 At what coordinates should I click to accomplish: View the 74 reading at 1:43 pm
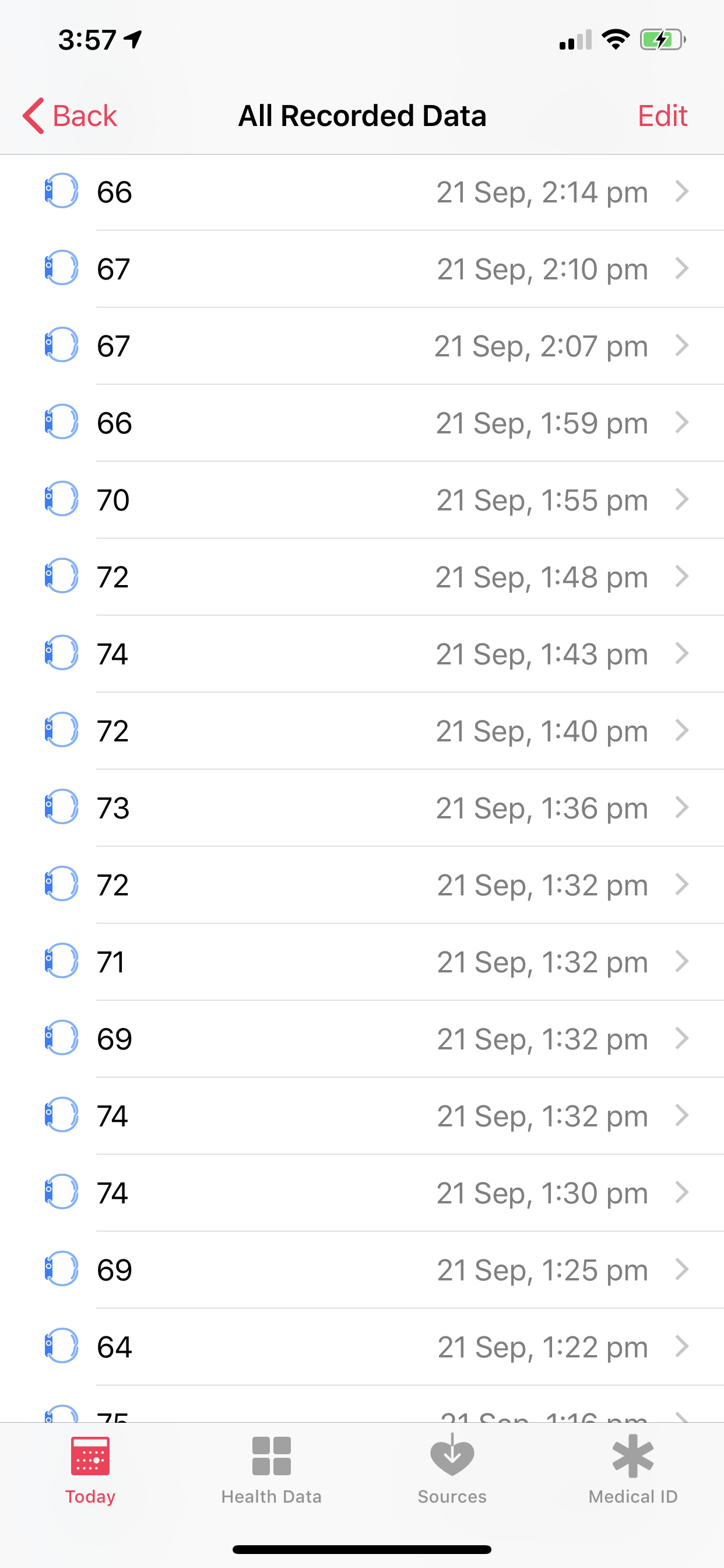coord(362,654)
